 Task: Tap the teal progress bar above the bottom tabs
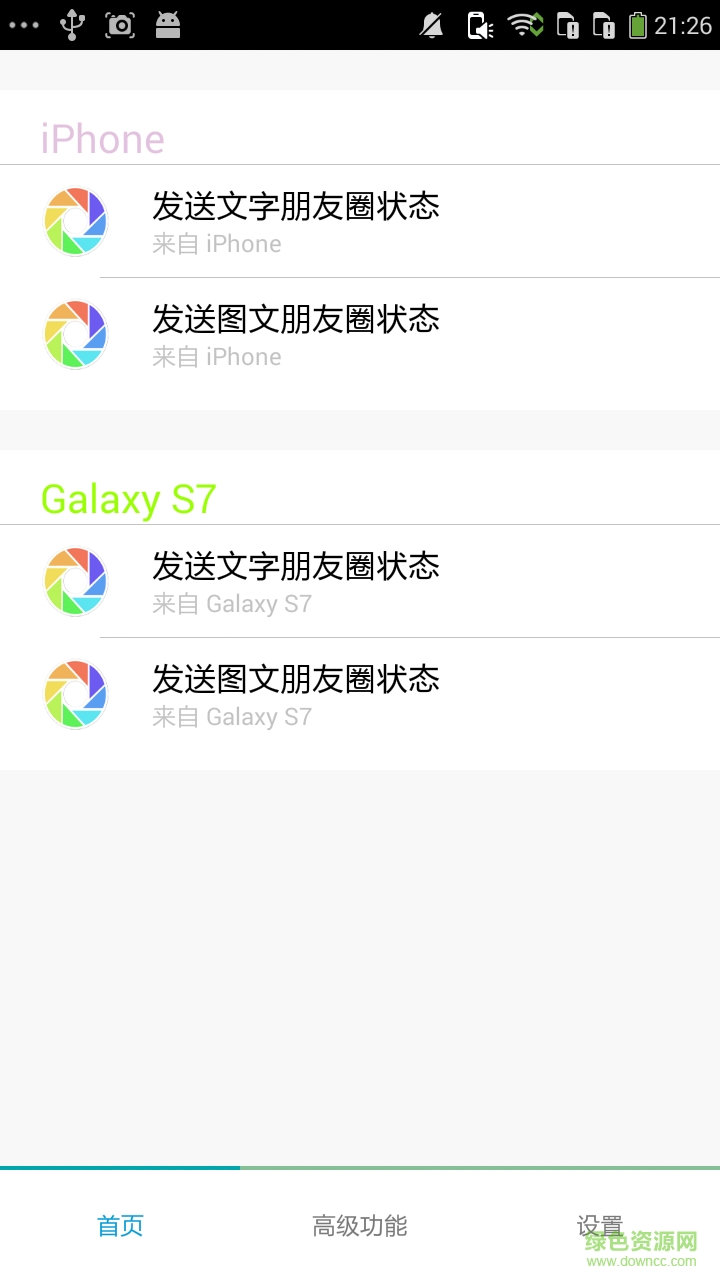coord(120,1167)
